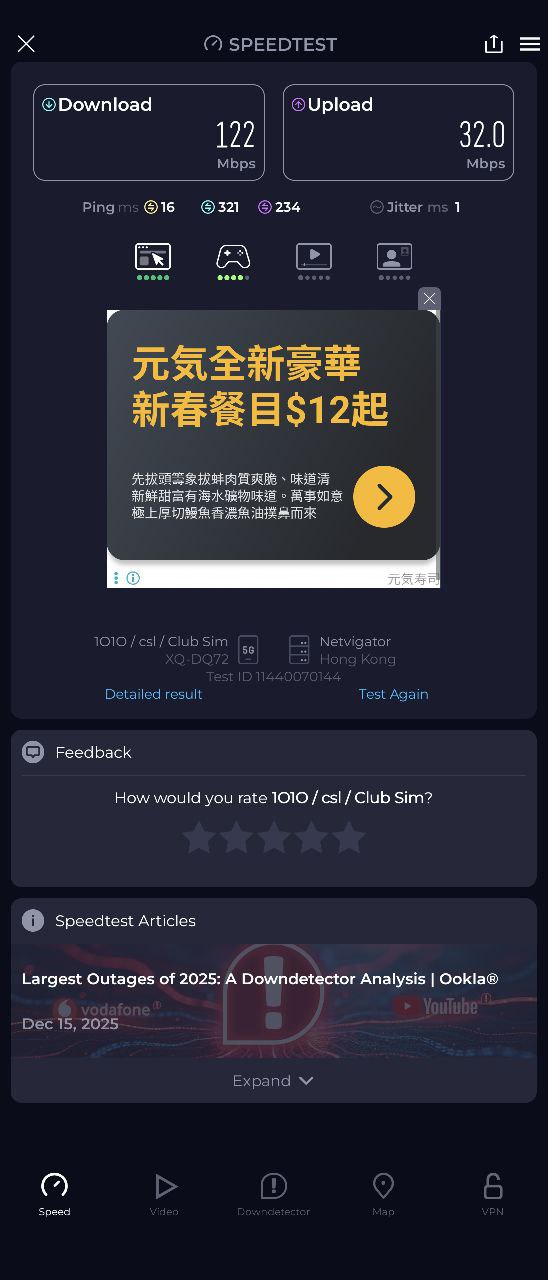Switch to the Video tab
The width and height of the screenshot is (548, 1280).
164,1194
